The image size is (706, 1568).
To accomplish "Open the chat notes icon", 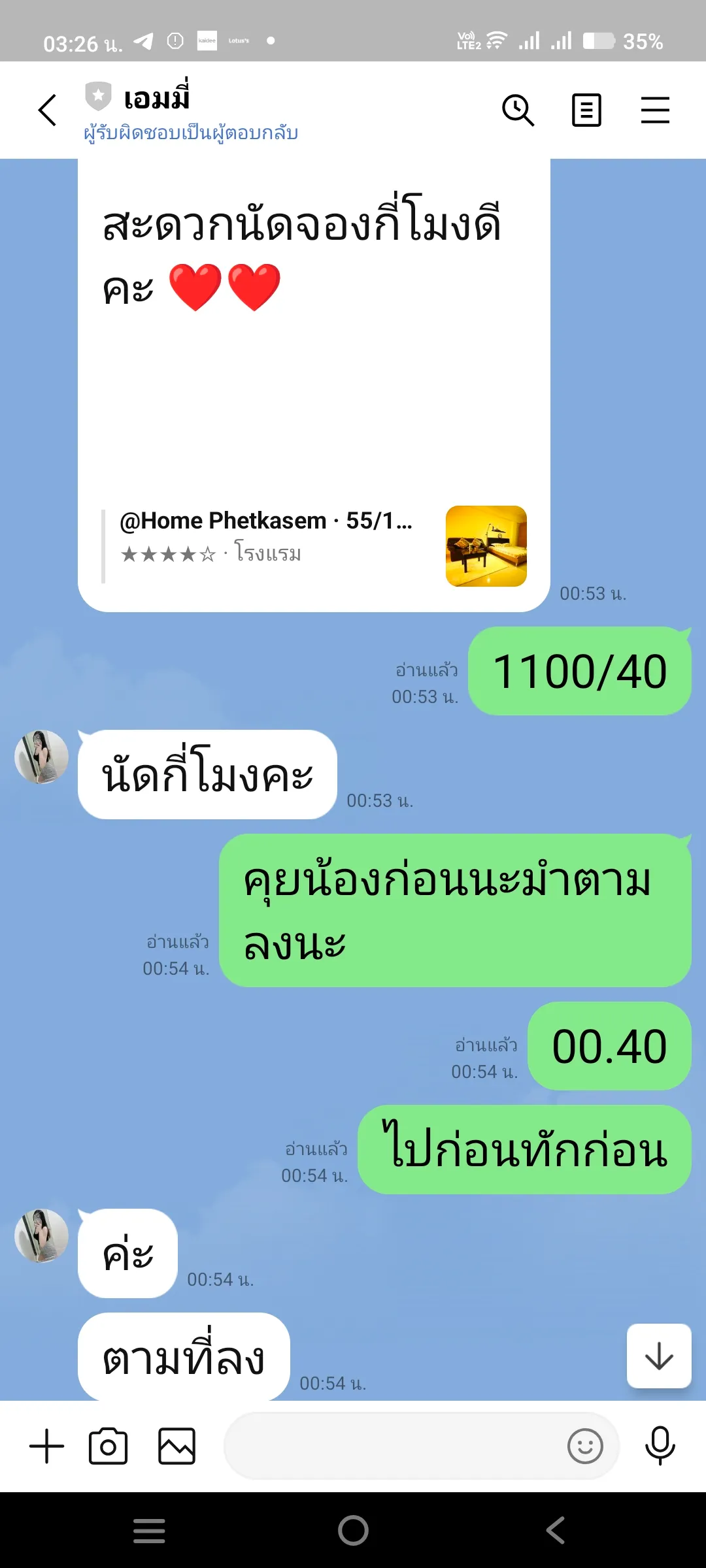I will pyautogui.click(x=586, y=110).
